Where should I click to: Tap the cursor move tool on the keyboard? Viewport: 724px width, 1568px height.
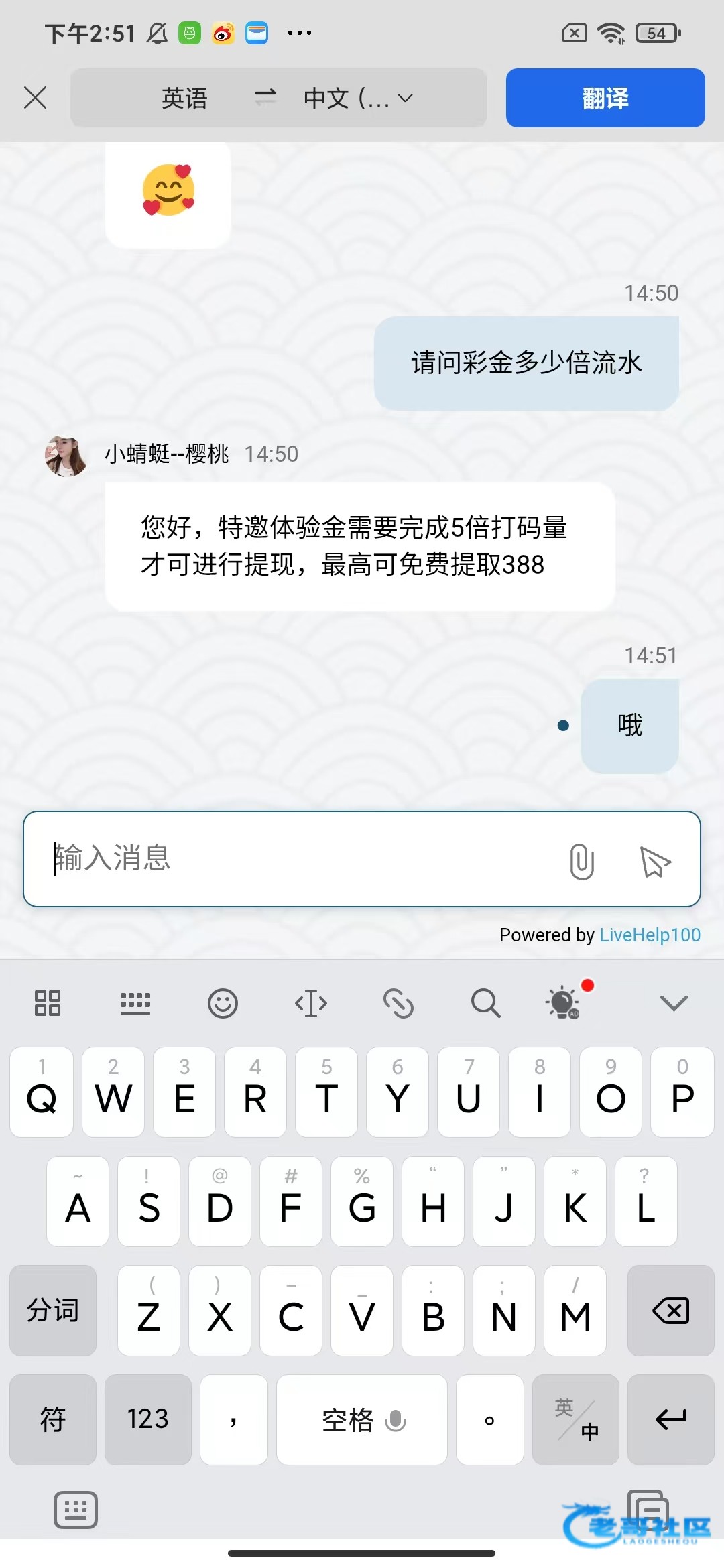[311, 1003]
